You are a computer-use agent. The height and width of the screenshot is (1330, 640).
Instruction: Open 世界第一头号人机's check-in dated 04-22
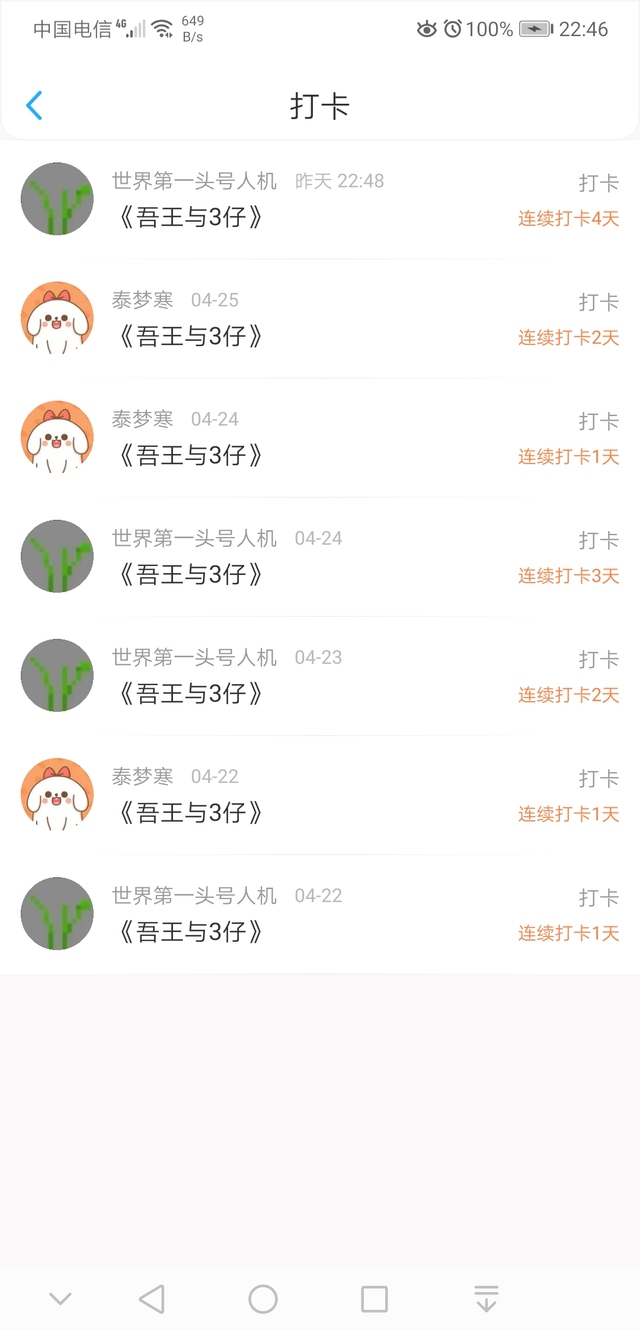320,914
